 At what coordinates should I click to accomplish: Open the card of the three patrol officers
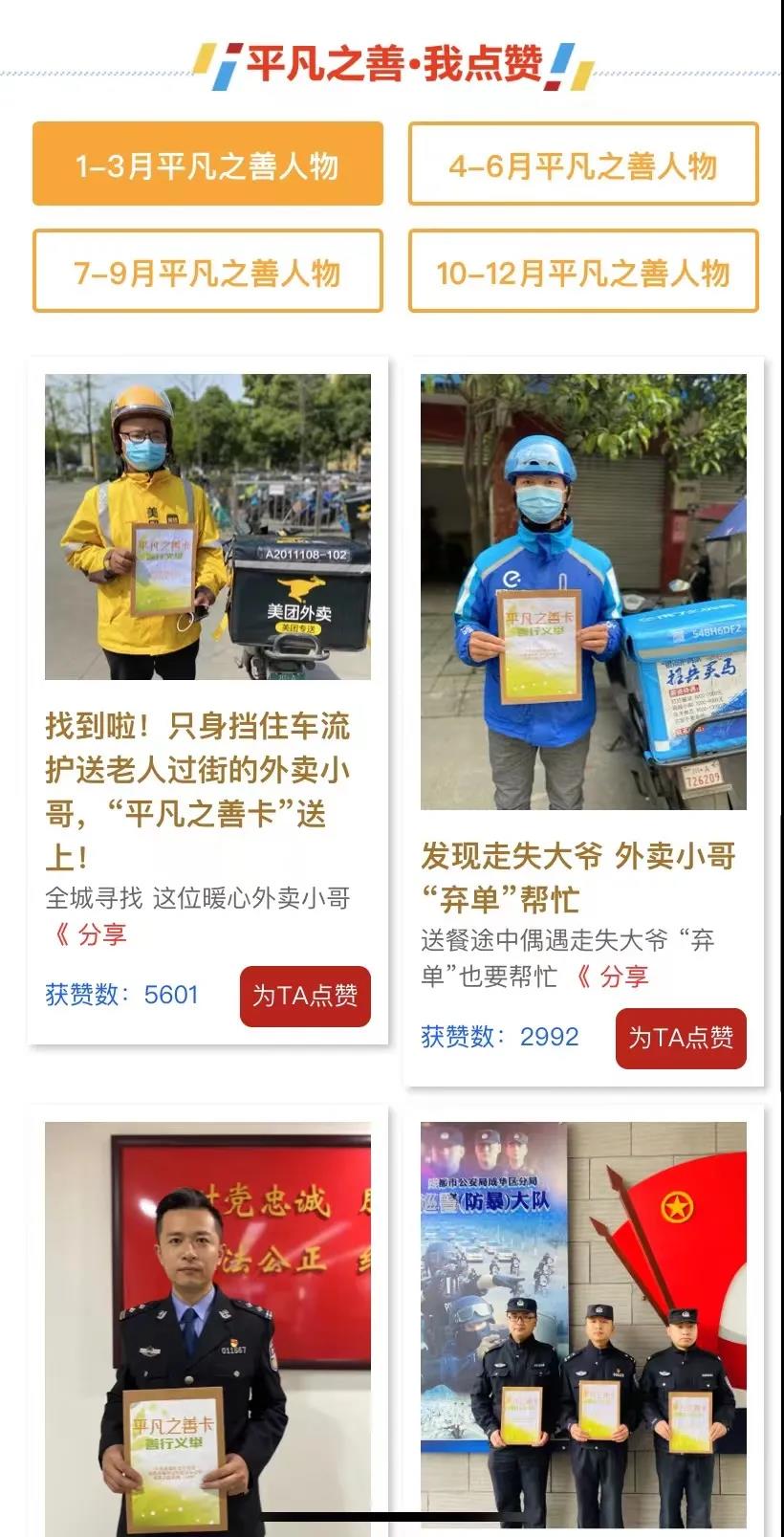[583, 1325]
